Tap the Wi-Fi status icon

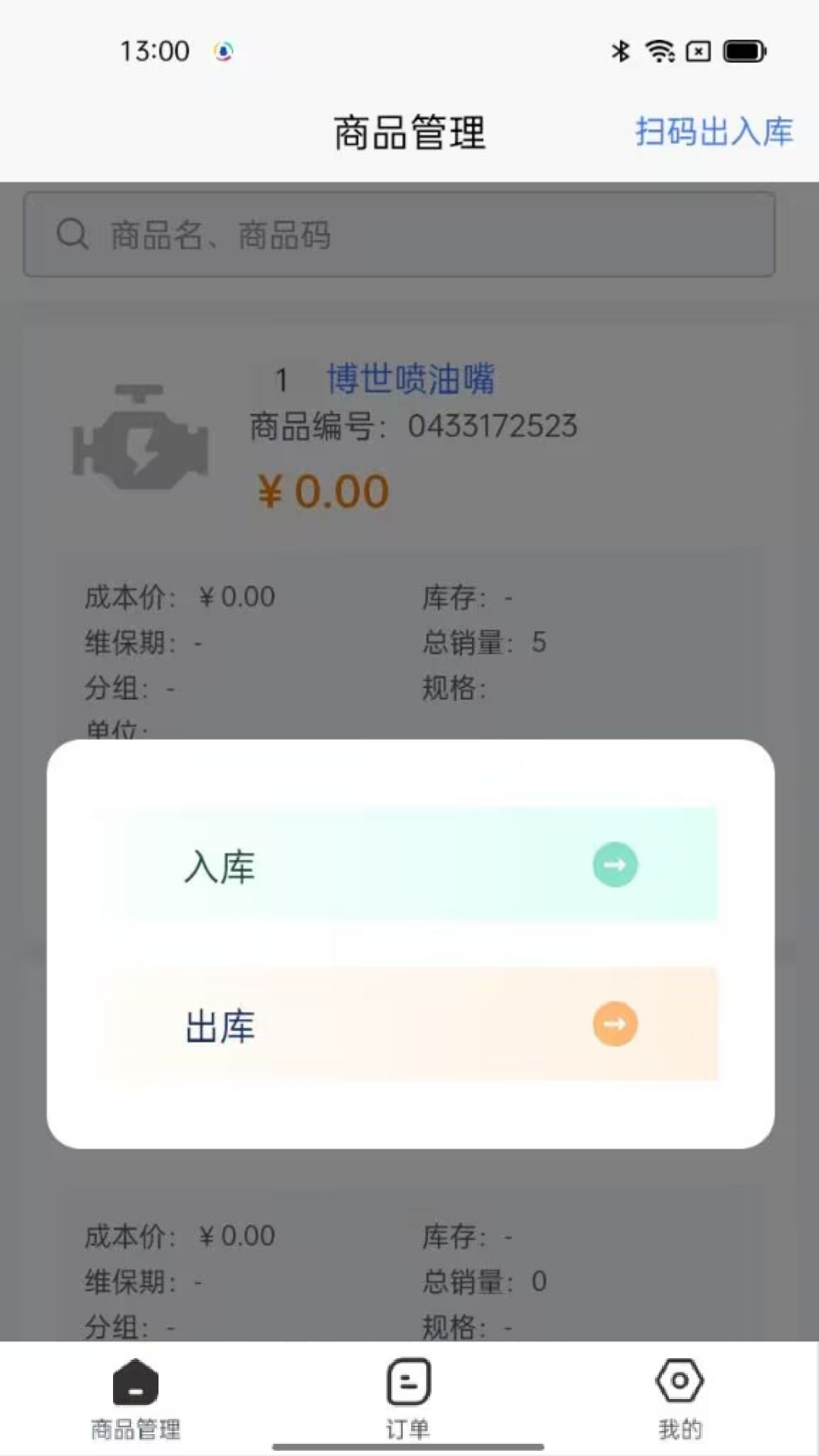coord(659,52)
